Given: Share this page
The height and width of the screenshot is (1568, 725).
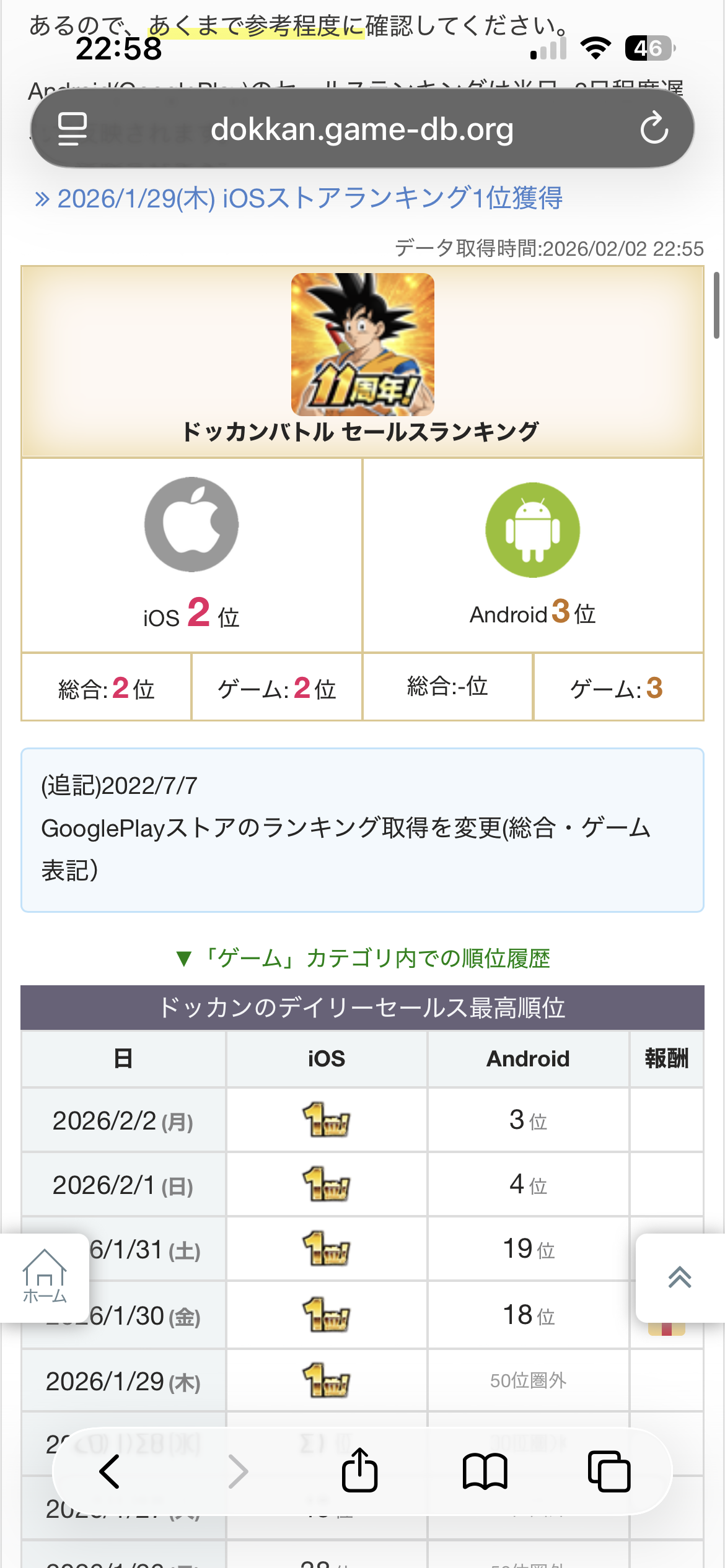Looking at the screenshot, I should coord(359,1471).
